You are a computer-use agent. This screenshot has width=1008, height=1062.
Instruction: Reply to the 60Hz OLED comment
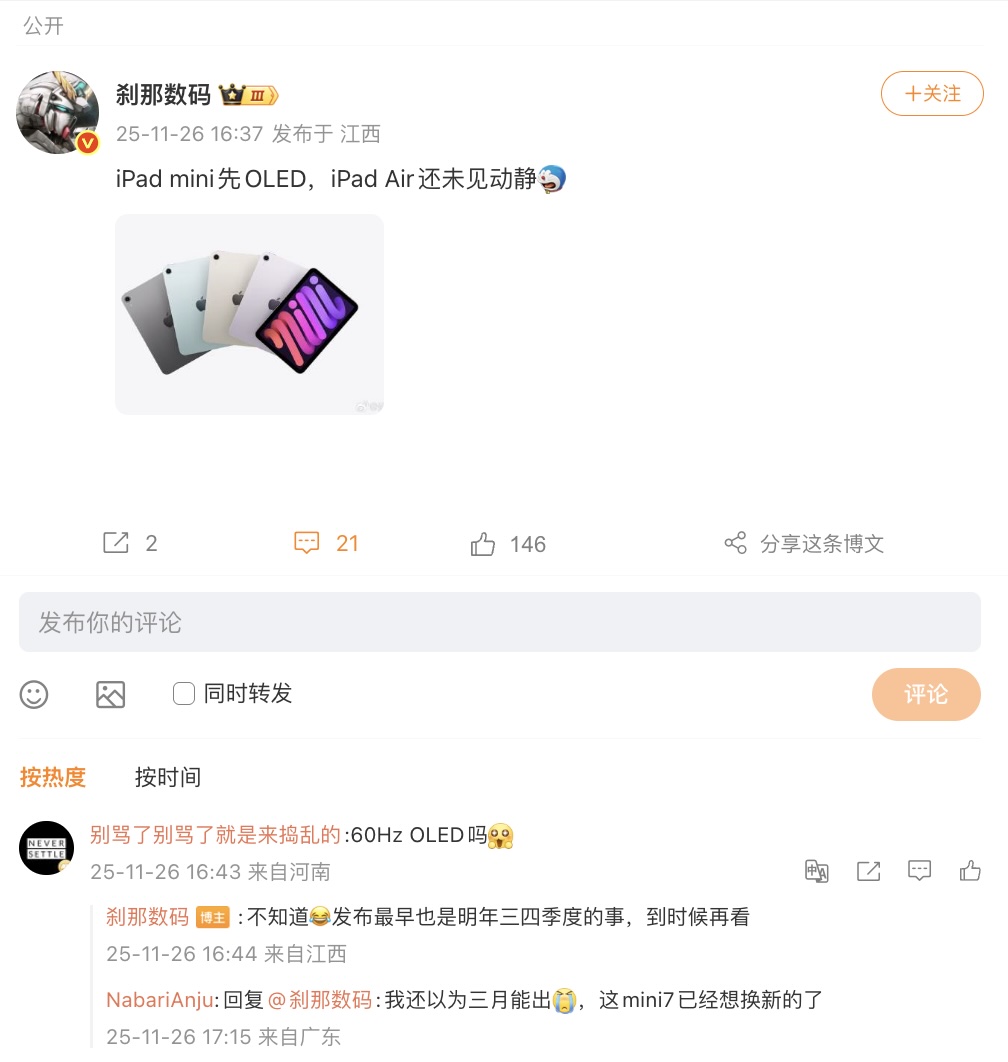[x=919, y=871]
